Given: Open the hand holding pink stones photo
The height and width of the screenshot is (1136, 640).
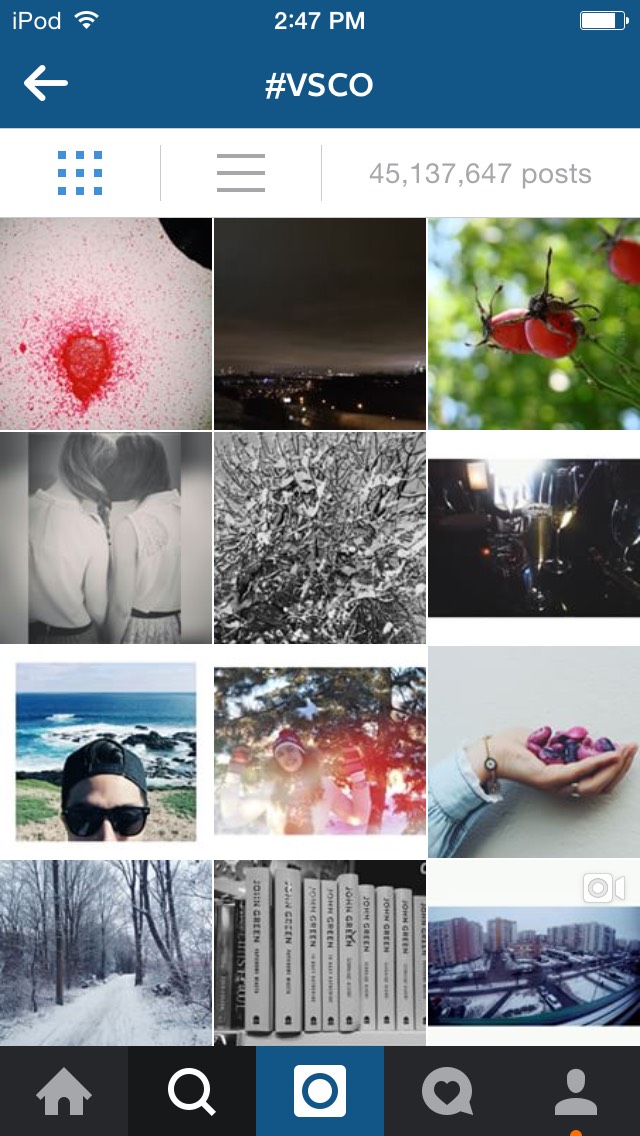Looking at the screenshot, I should [534, 752].
